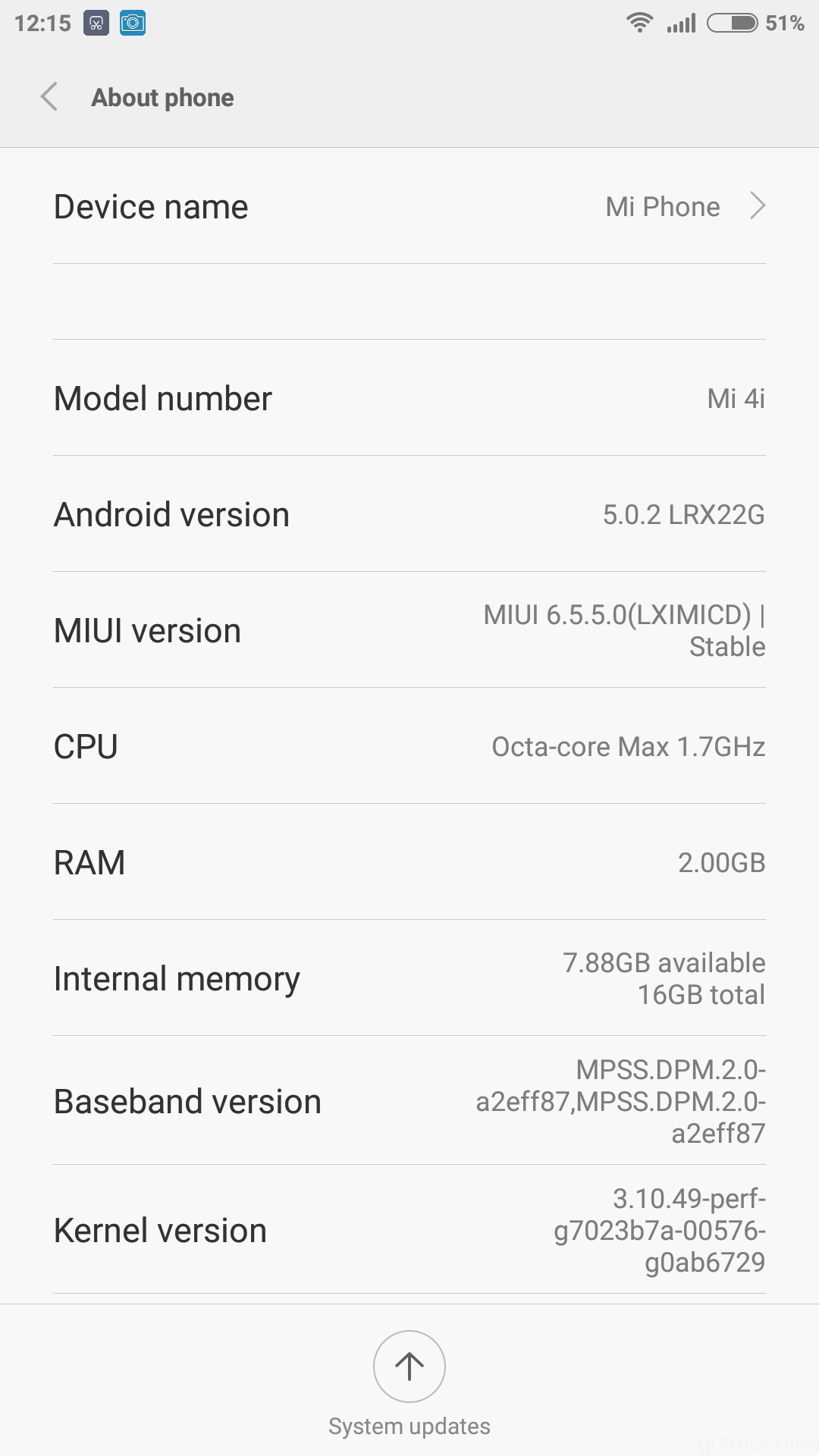
Task: Select the Baseband version row
Action: click(409, 1101)
